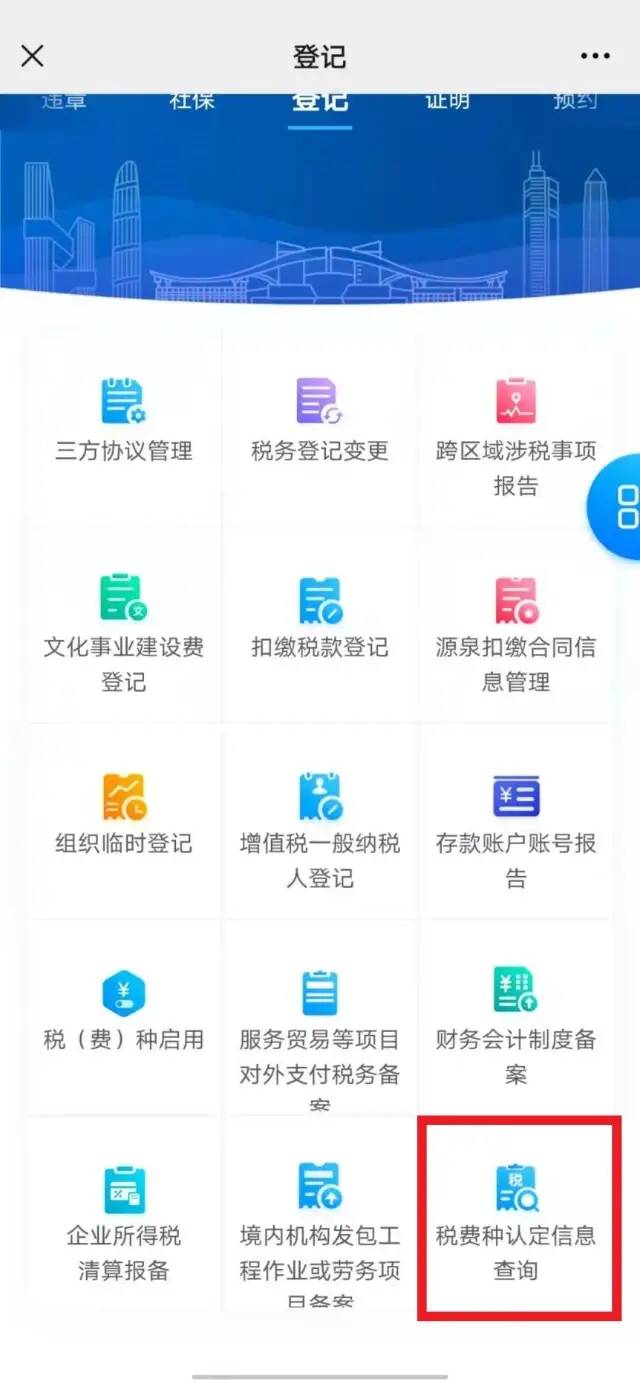This screenshot has height=1381, width=640.
Task: Switch to the 社保 tab
Action: 192,102
